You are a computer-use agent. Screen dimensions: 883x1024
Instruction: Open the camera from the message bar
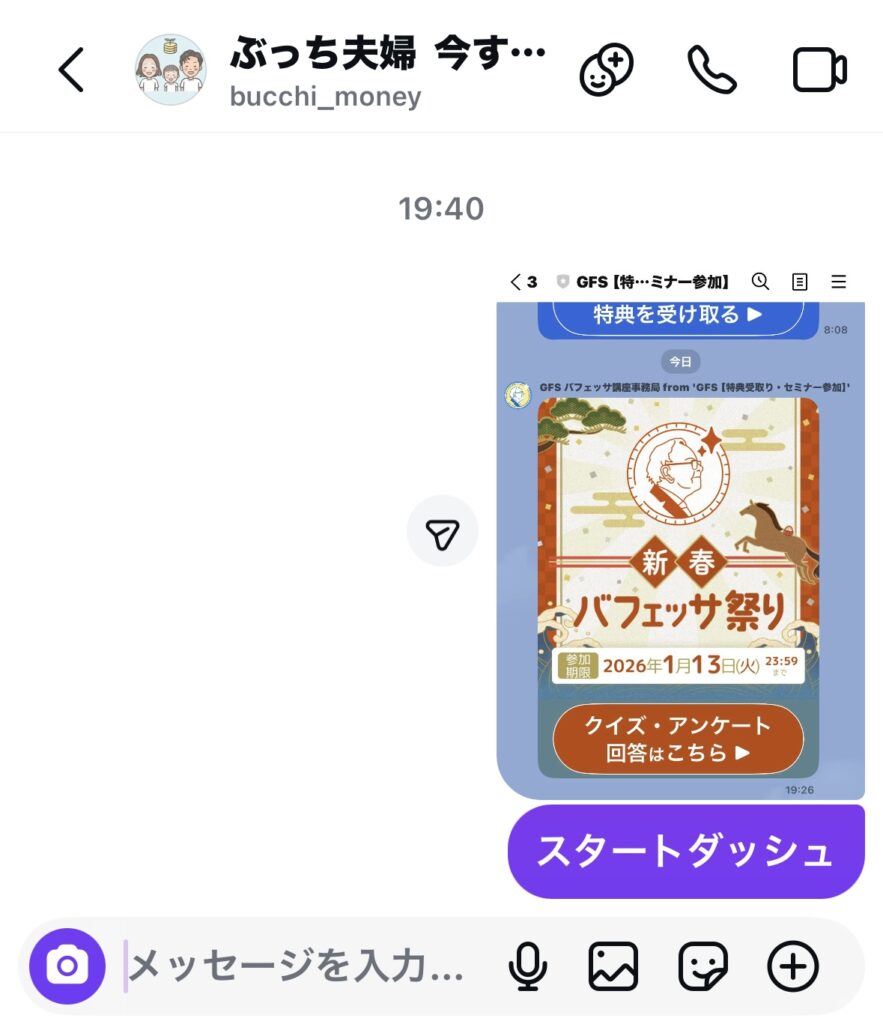[67, 966]
